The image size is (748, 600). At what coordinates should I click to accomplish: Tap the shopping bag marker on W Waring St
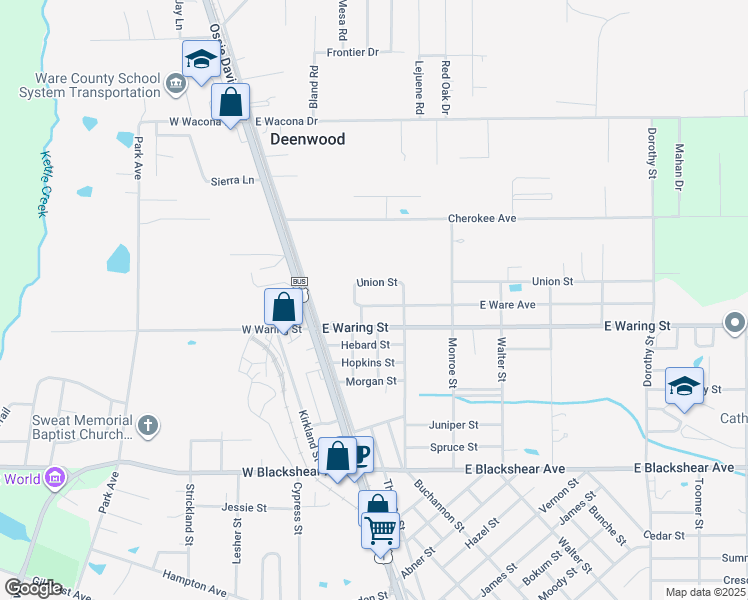tap(284, 308)
